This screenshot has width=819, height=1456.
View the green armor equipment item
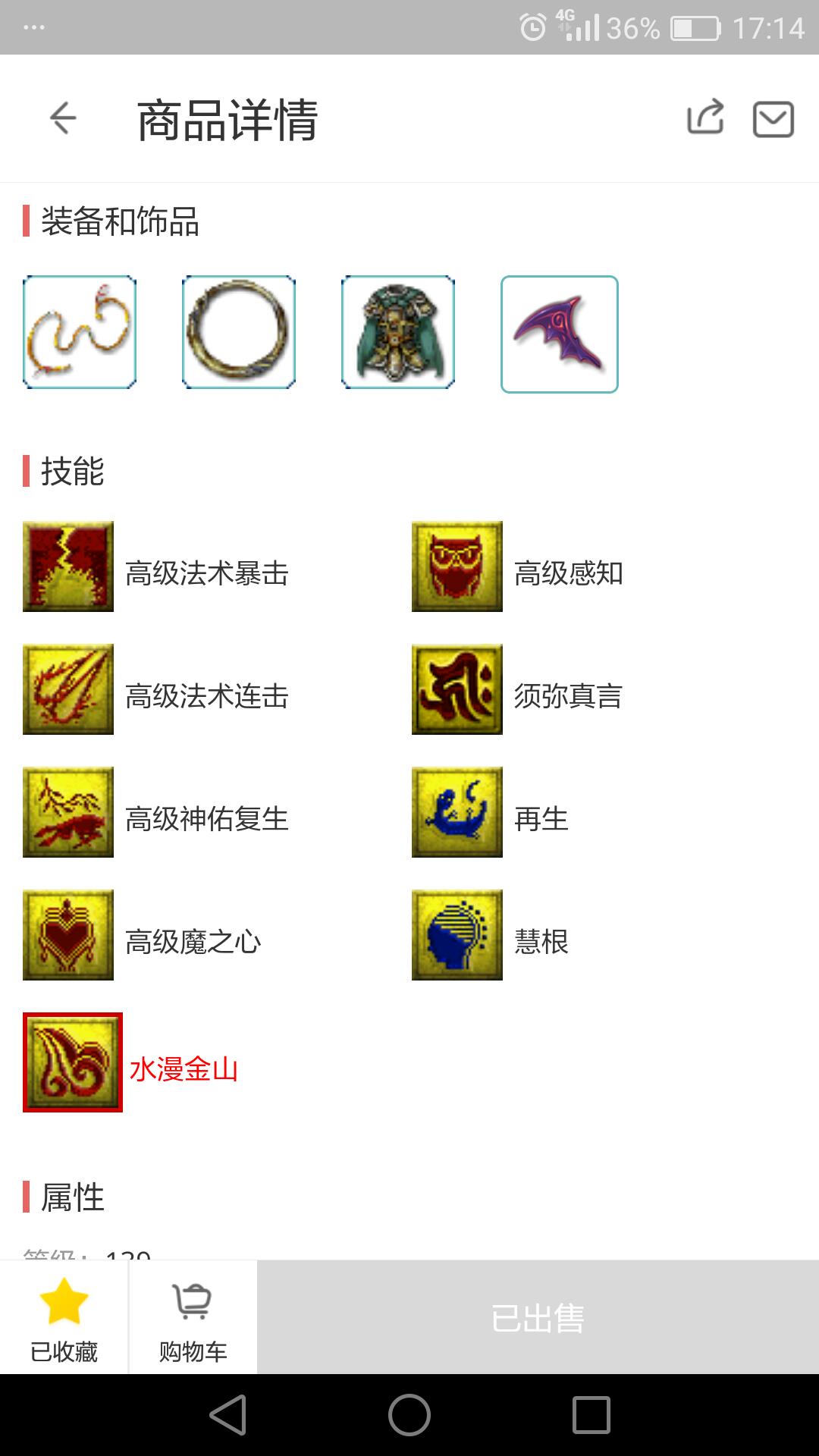click(398, 332)
